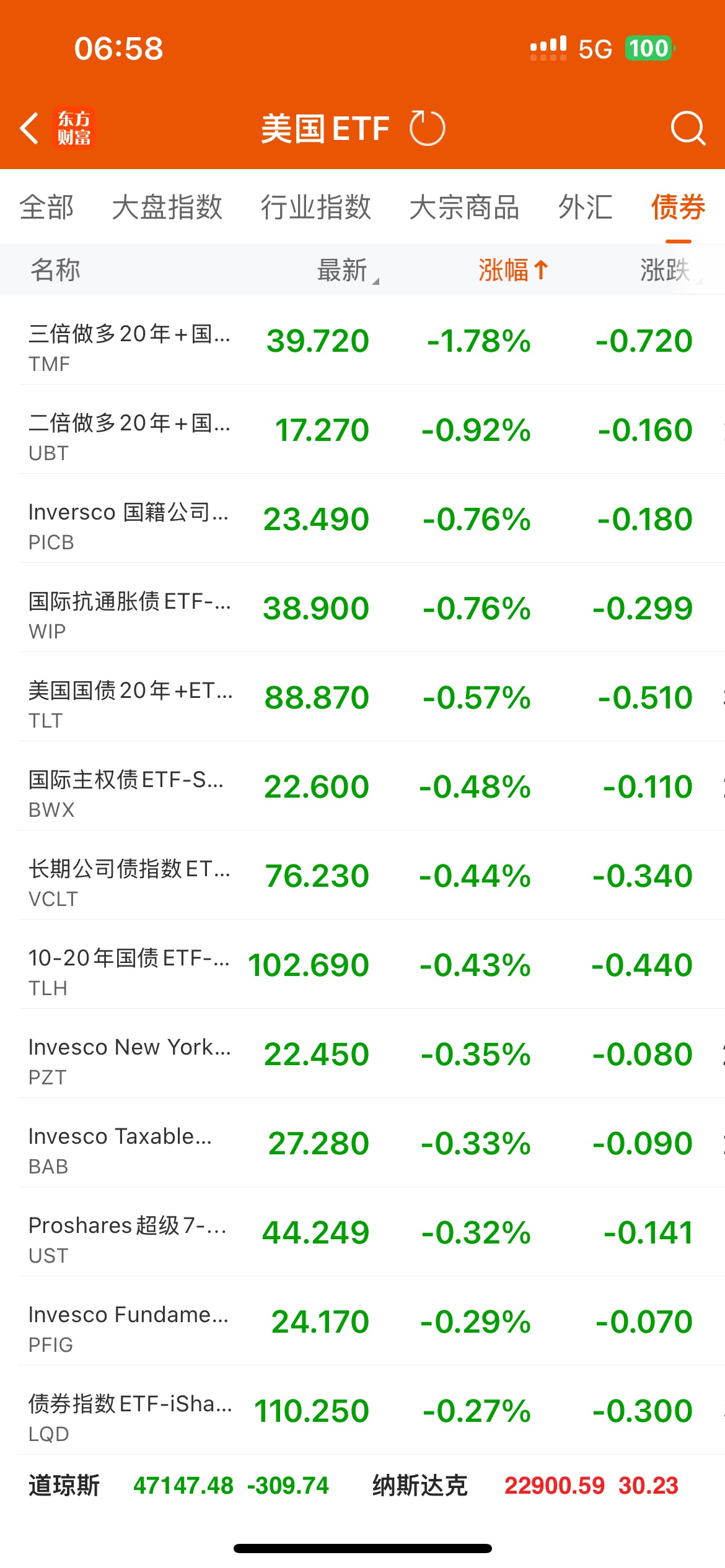Select the 行业指数 tab
Screen dimensions: 725x1568
pyautogui.click(x=315, y=207)
